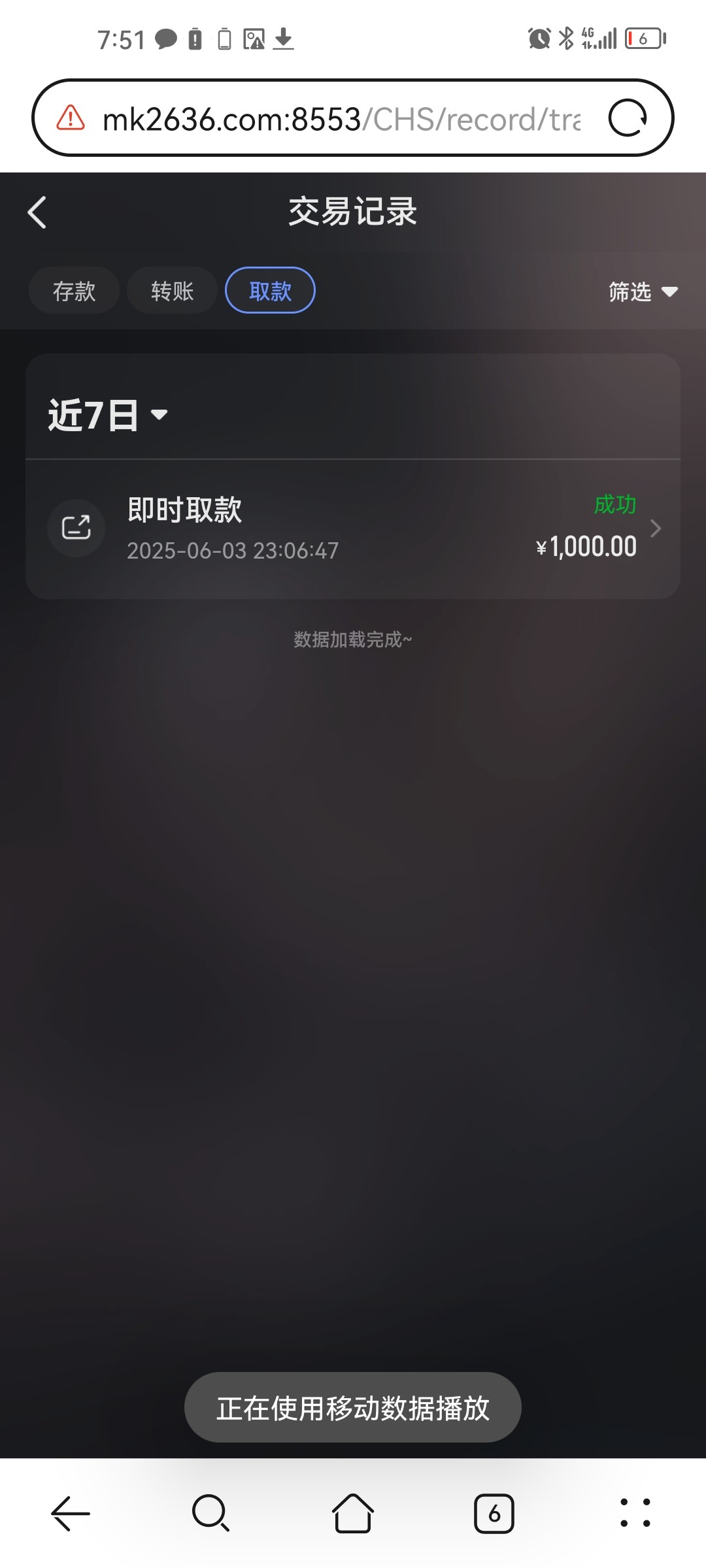
Task: Reload the page with the refresh icon
Action: click(x=628, y=118)
